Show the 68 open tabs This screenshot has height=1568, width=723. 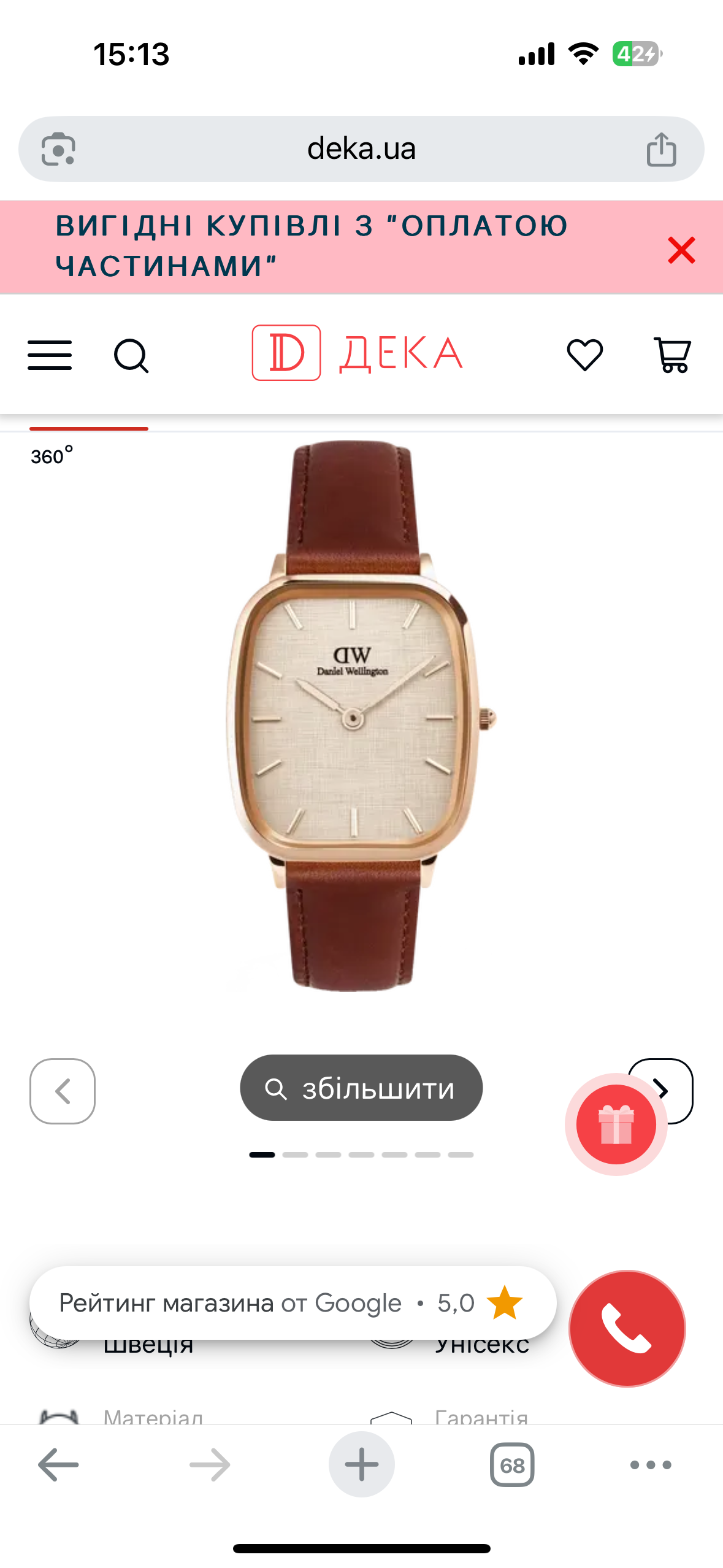coord(512,1465)
